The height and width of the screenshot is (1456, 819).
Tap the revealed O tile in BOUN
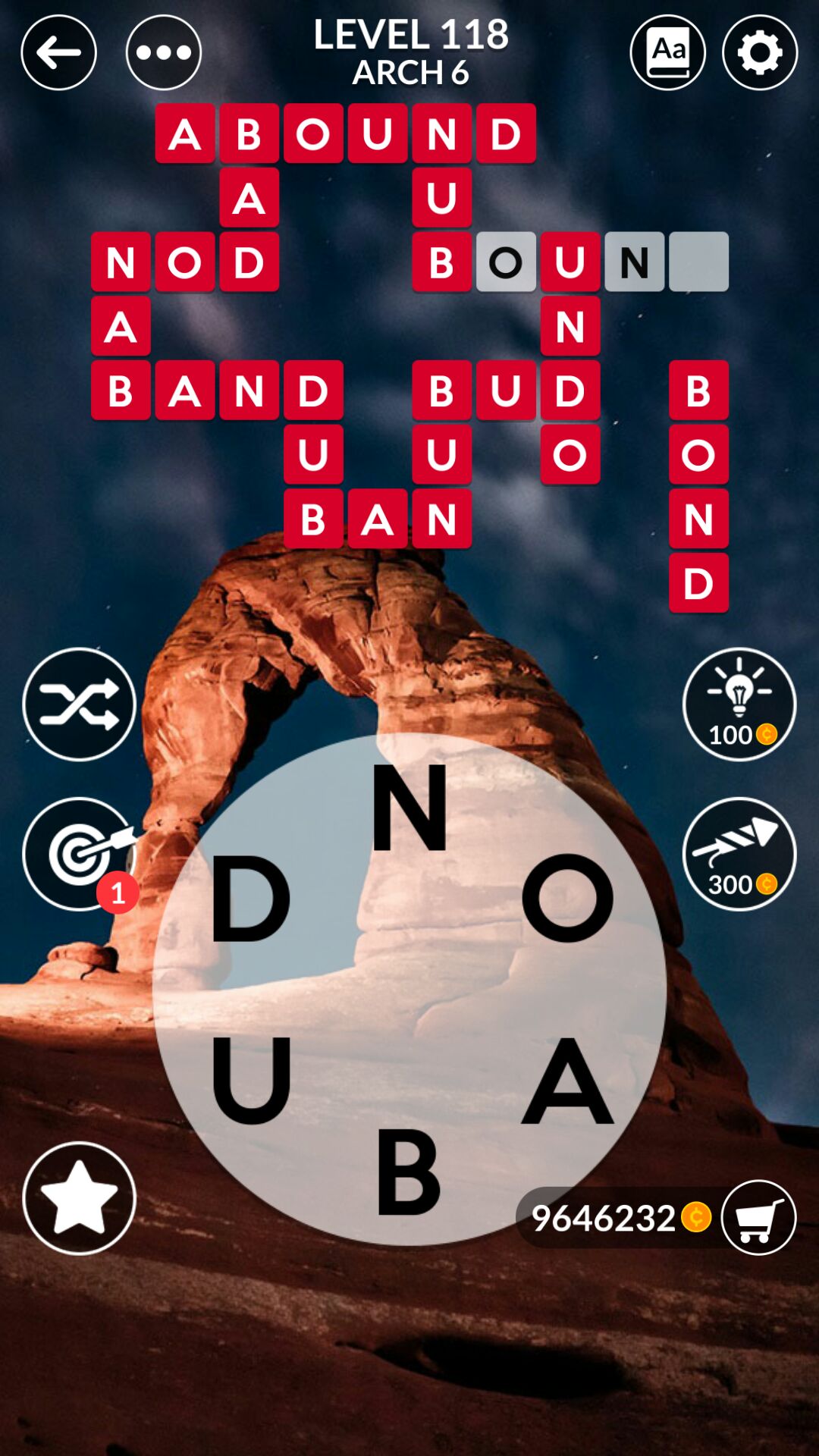(507, 262)
